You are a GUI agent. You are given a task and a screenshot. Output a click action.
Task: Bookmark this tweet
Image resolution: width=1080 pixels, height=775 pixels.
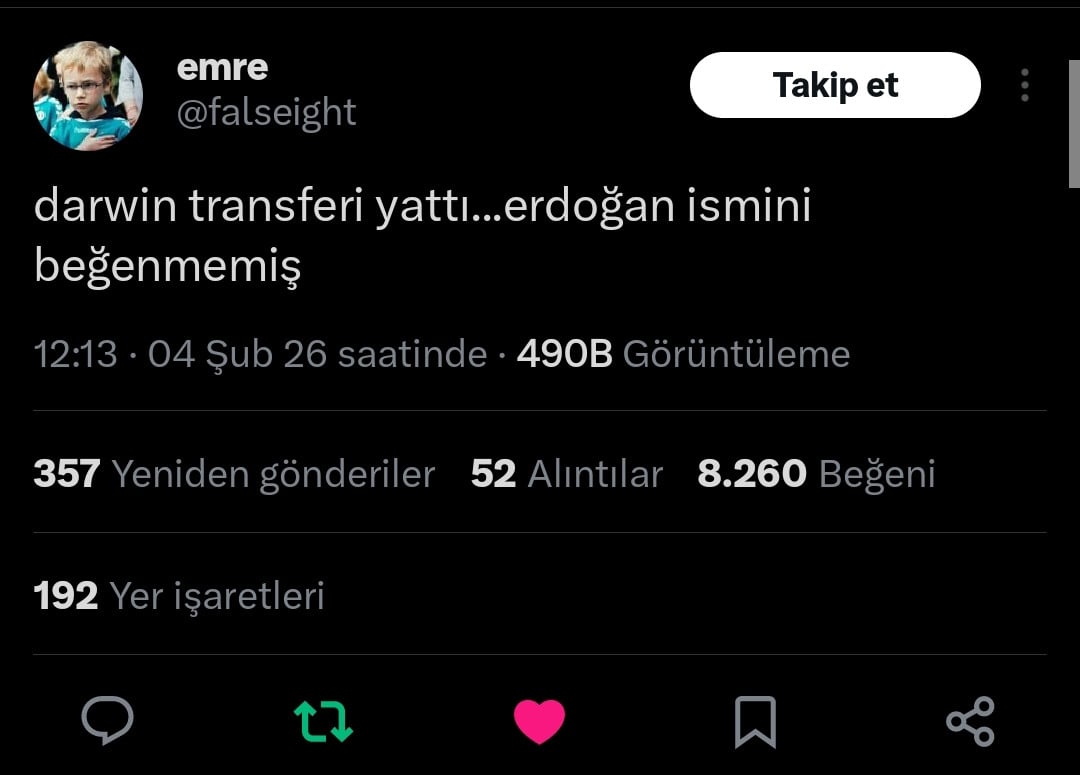click(x=755, y=721)
